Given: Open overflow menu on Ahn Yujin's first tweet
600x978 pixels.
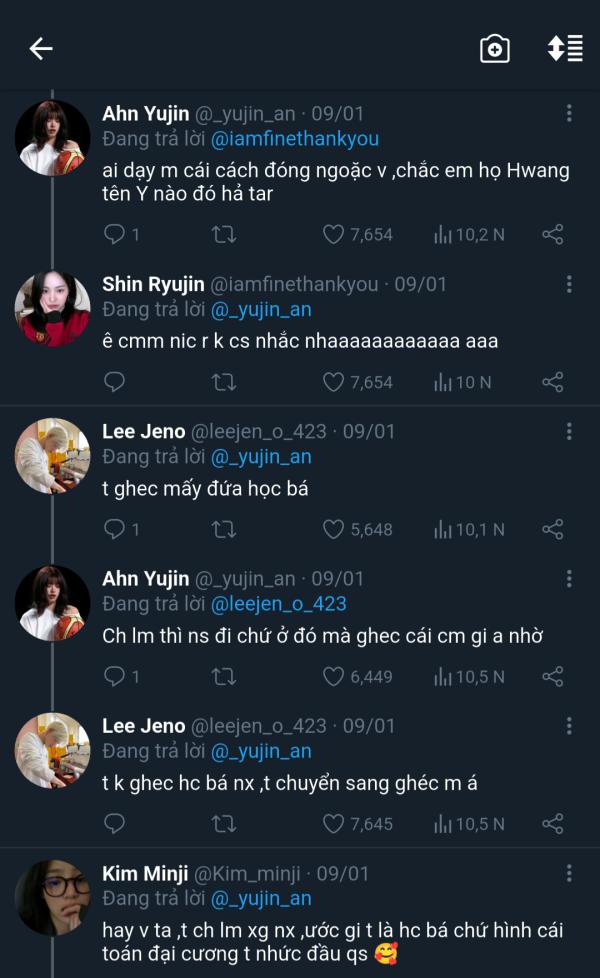Looking at the screenshot, I should [x=569, y=113].
